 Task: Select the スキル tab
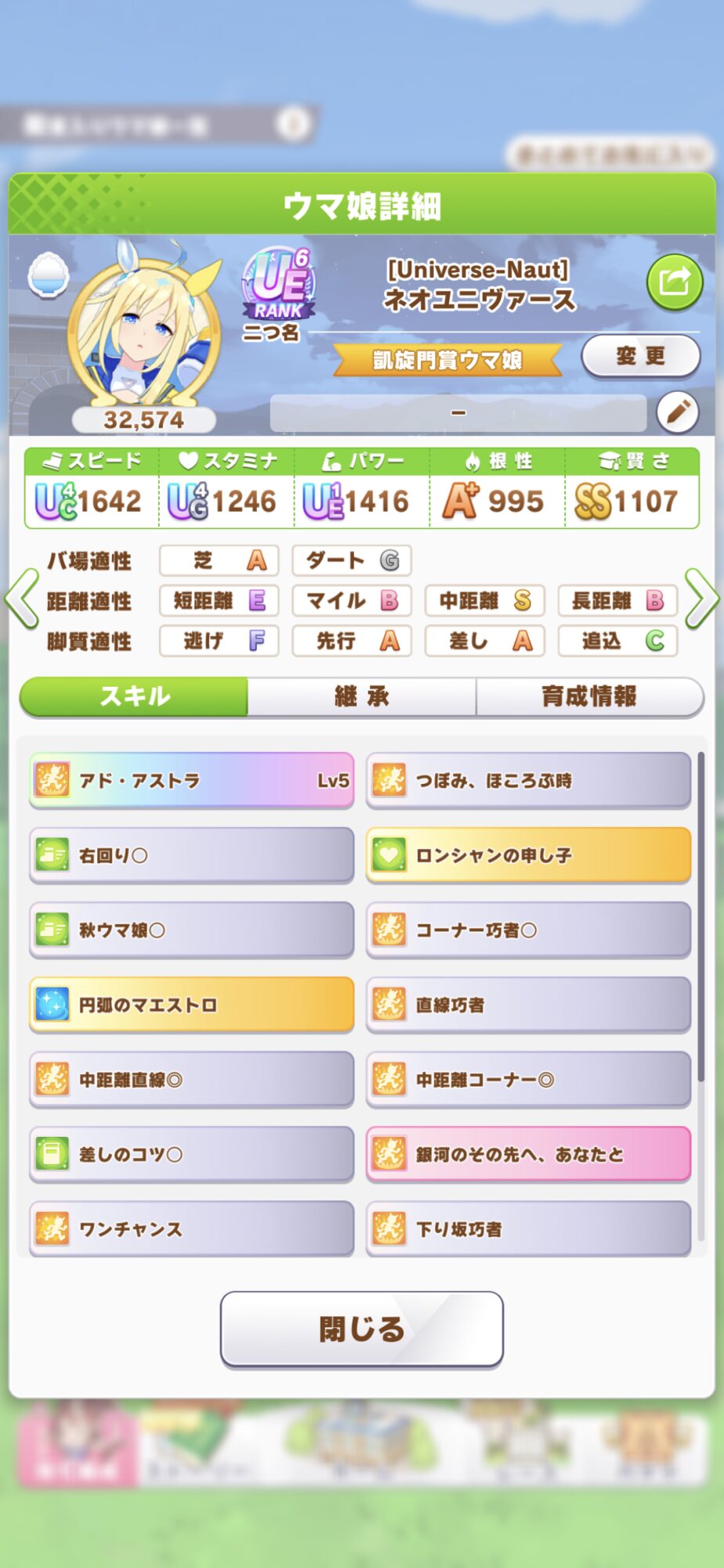(134, 696)
